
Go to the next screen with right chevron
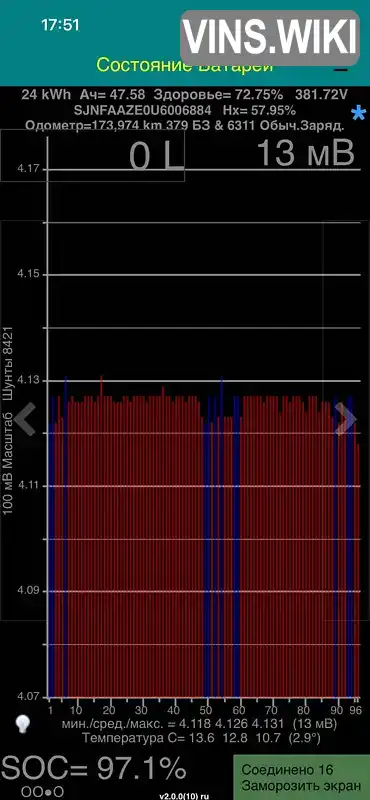[x=346, y=419]
